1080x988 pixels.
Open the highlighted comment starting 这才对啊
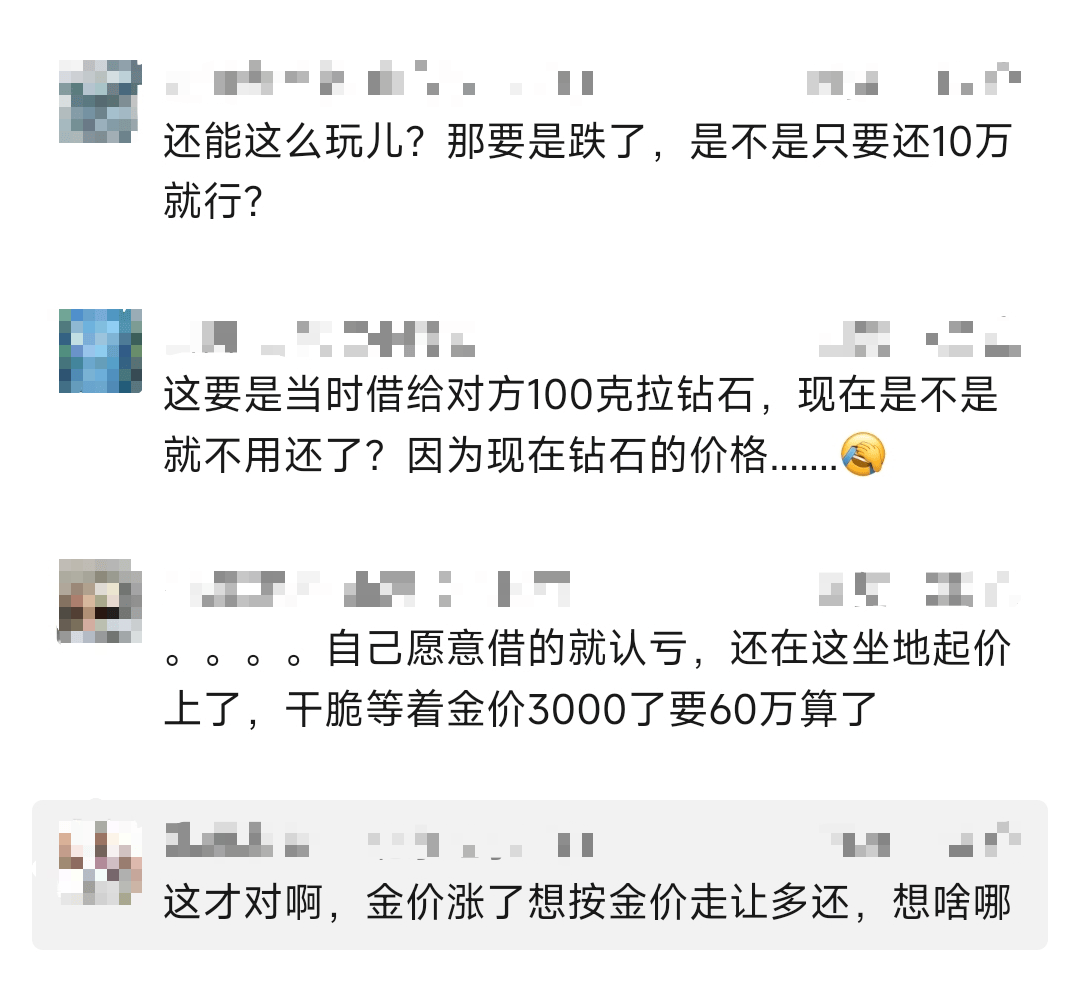(588, 905)
